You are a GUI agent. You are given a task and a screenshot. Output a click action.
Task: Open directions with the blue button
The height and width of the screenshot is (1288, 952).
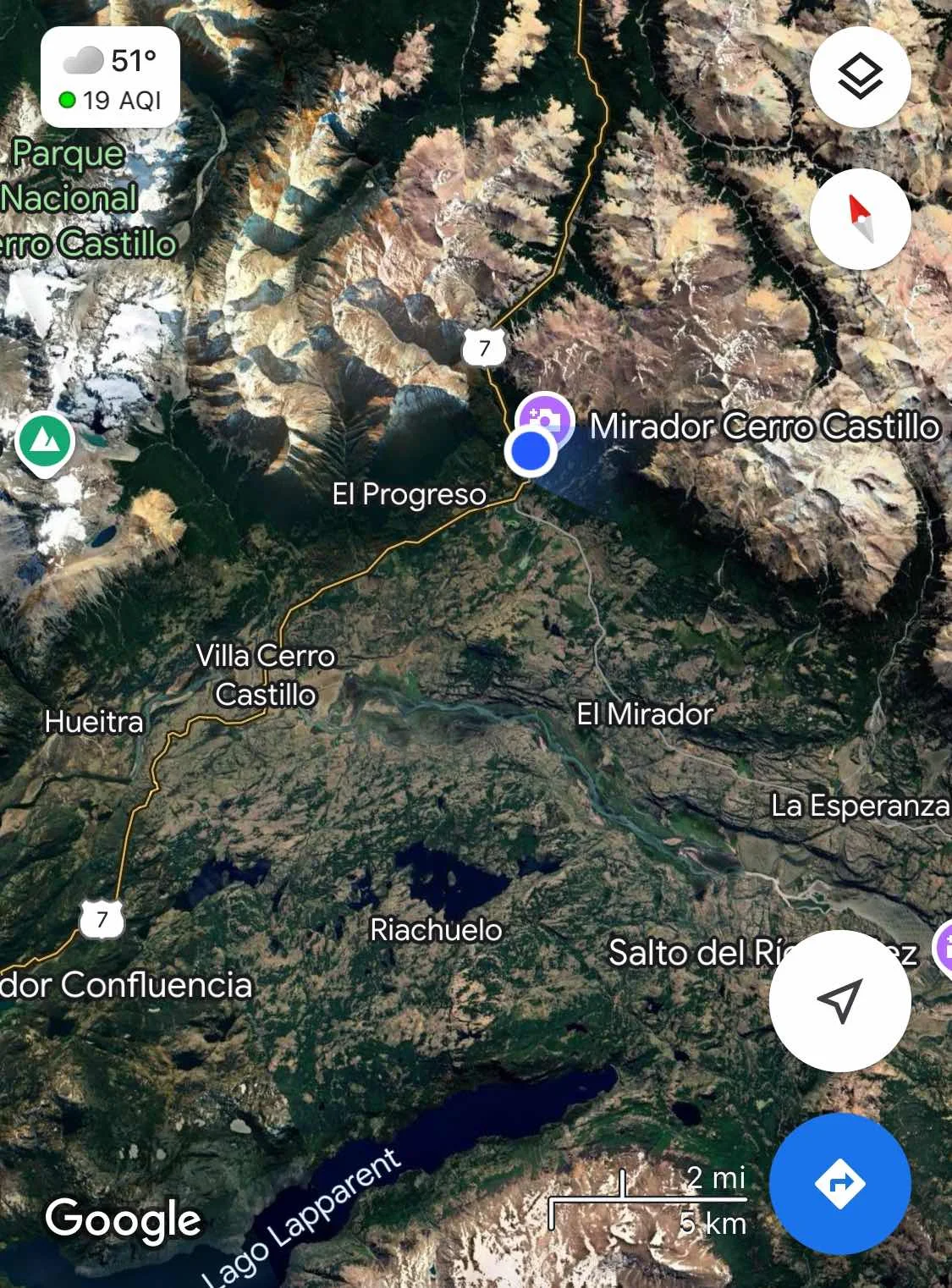point(839,1183)
